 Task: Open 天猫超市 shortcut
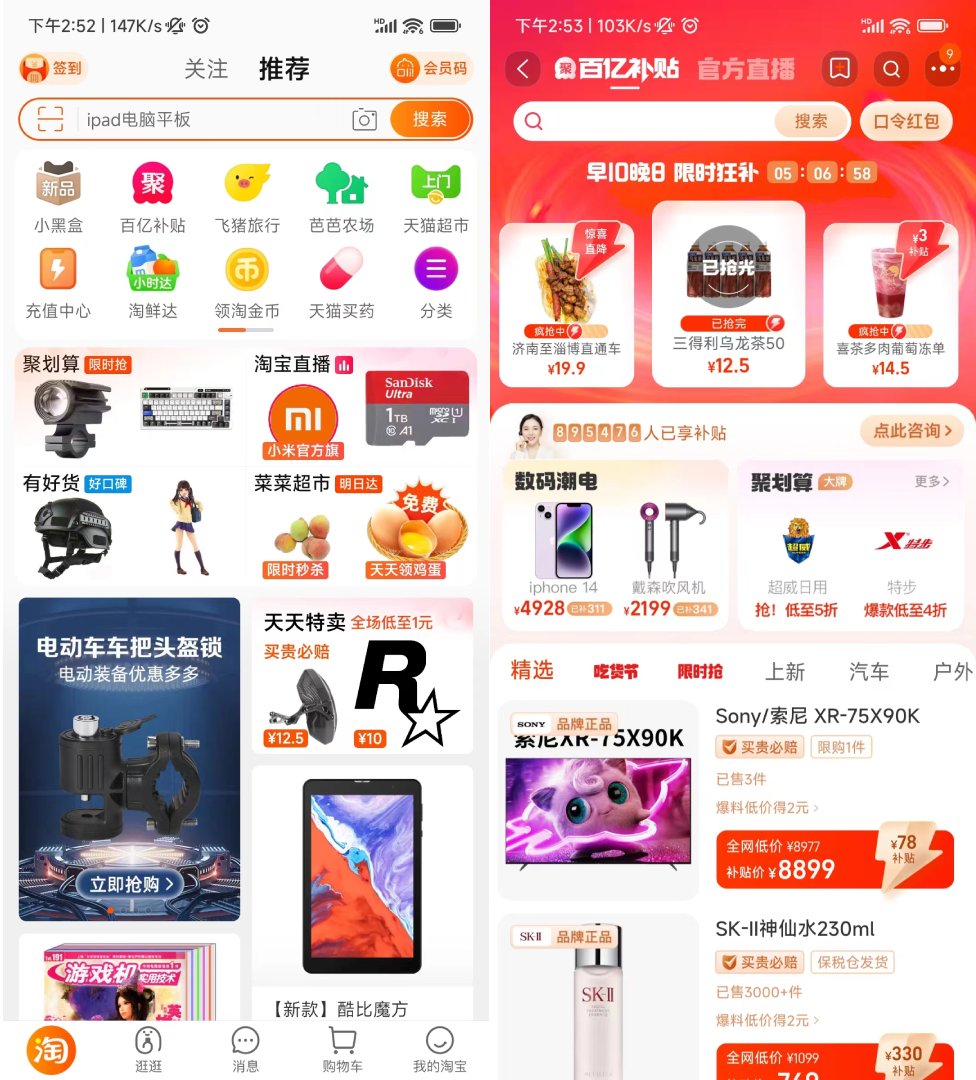pyautogui.click(x=436, y=197)
